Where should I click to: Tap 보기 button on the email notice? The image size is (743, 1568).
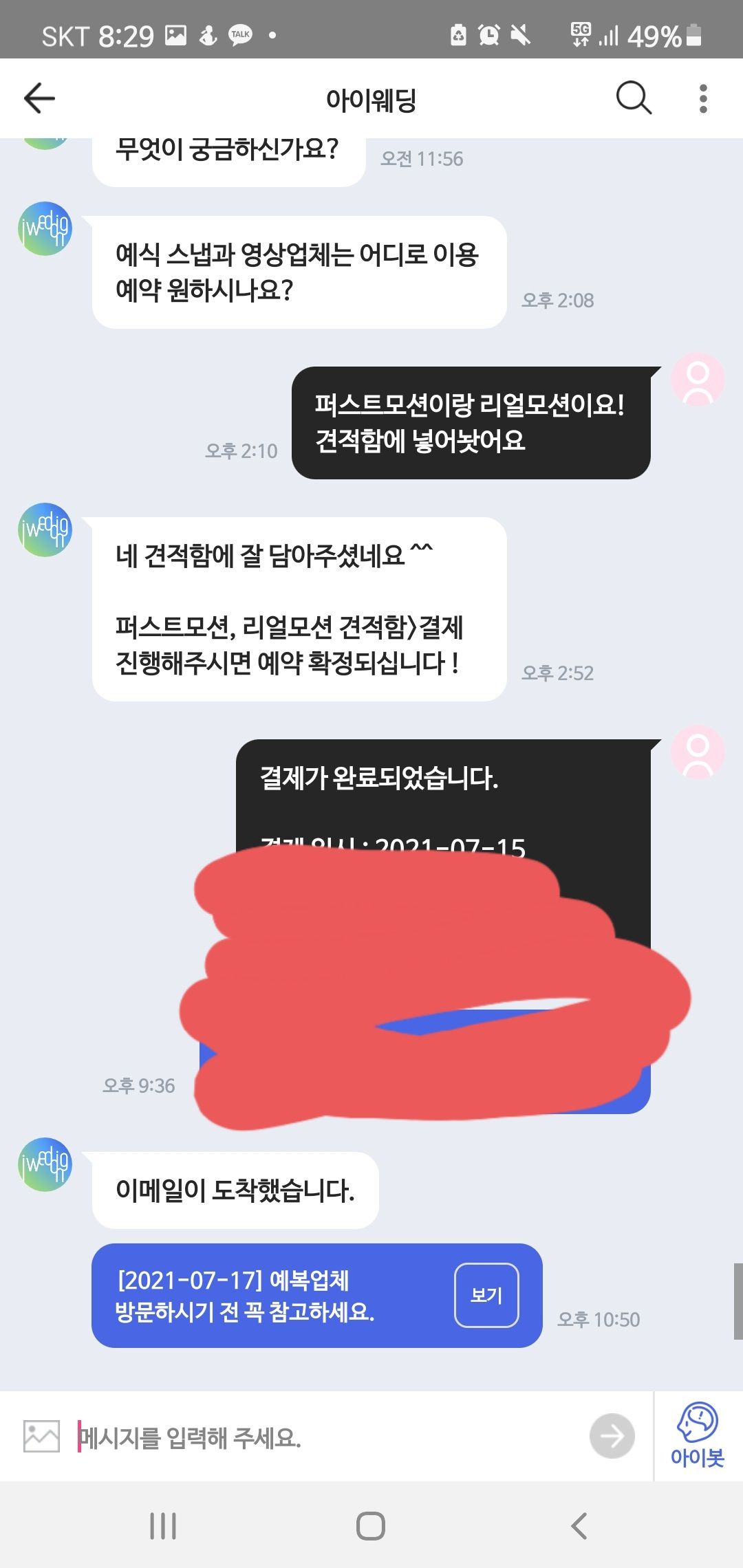tap(486, 1295)
